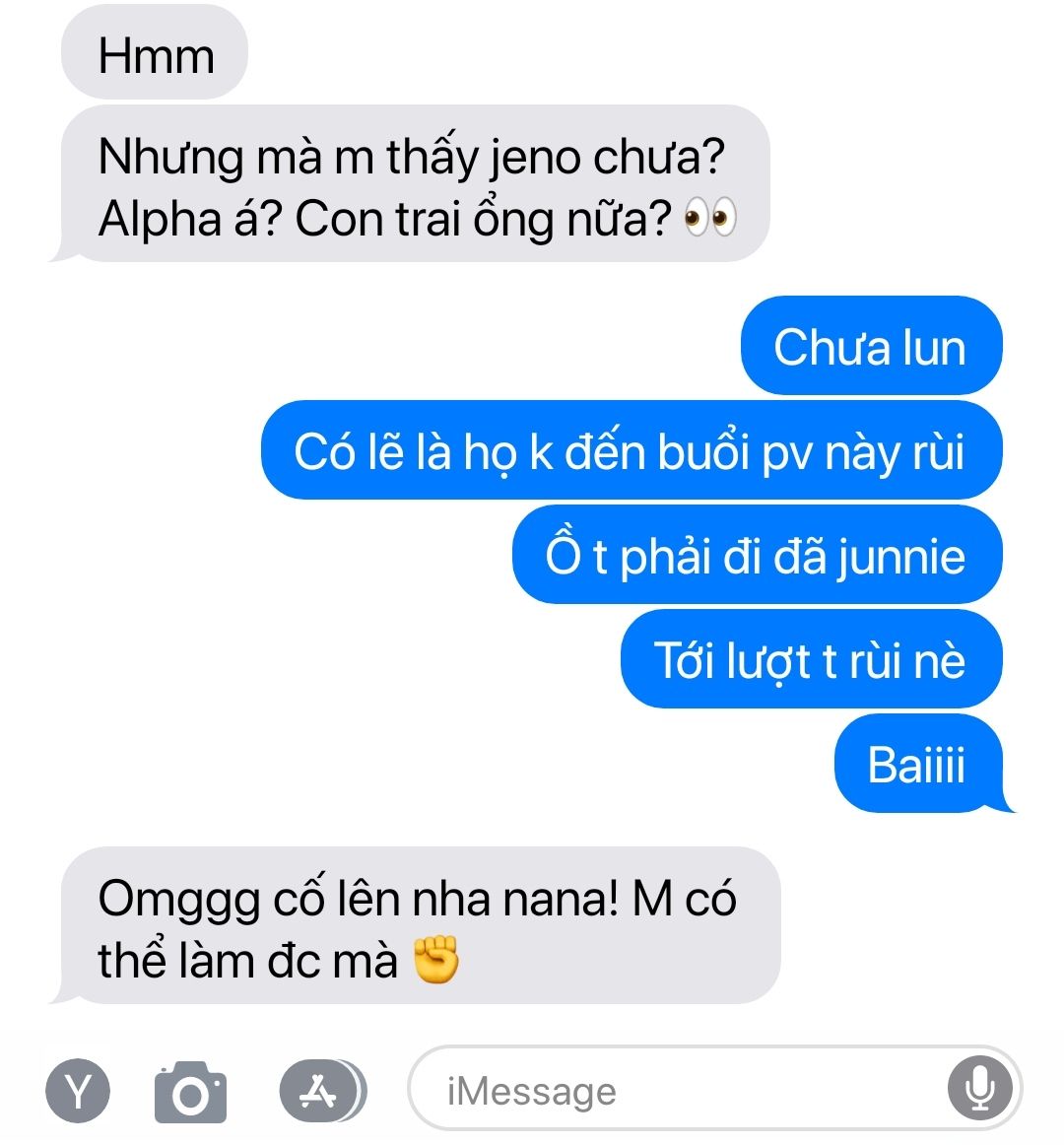Open the camera to attach photo

pyautogui.click(x=190, y=1092)
